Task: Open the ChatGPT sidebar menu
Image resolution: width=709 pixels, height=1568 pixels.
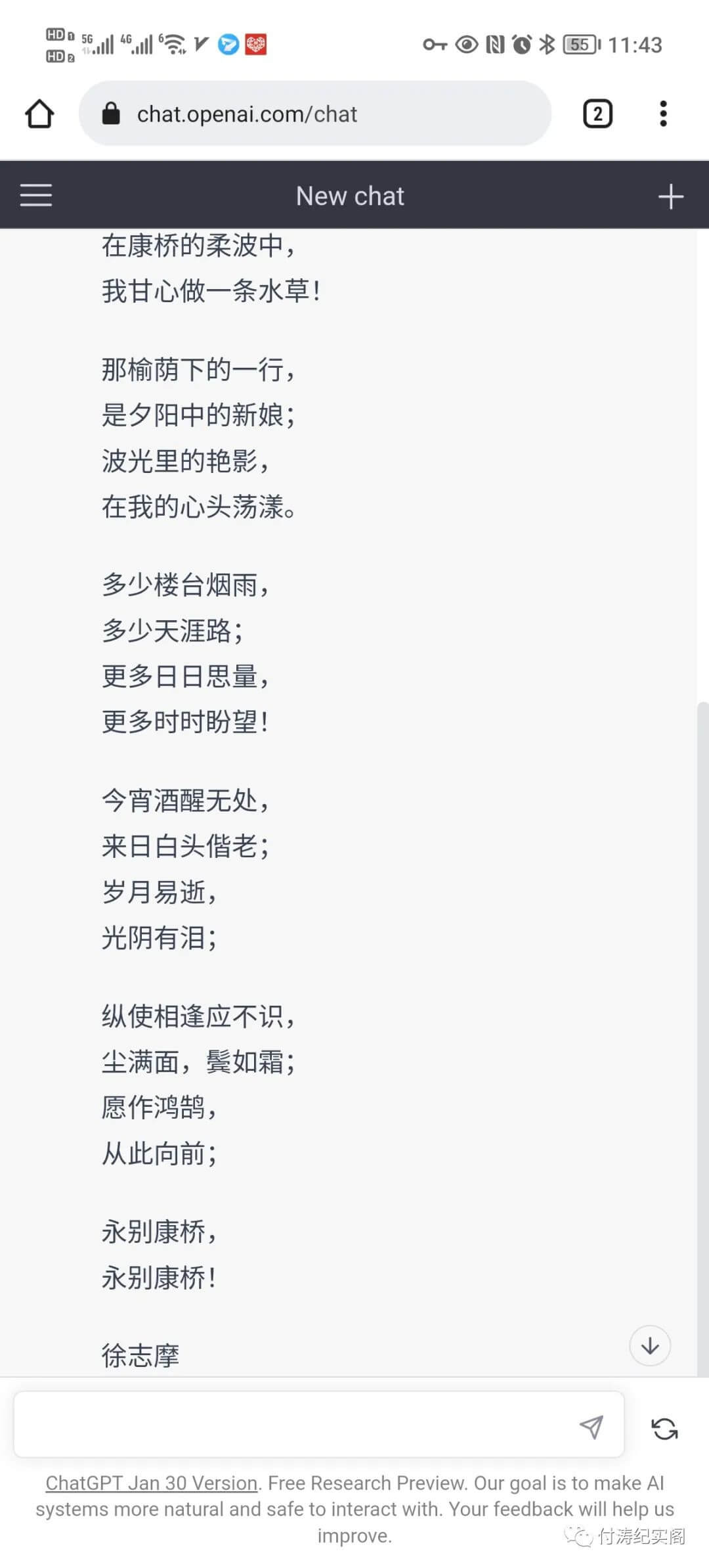Action: pos(36,195)
